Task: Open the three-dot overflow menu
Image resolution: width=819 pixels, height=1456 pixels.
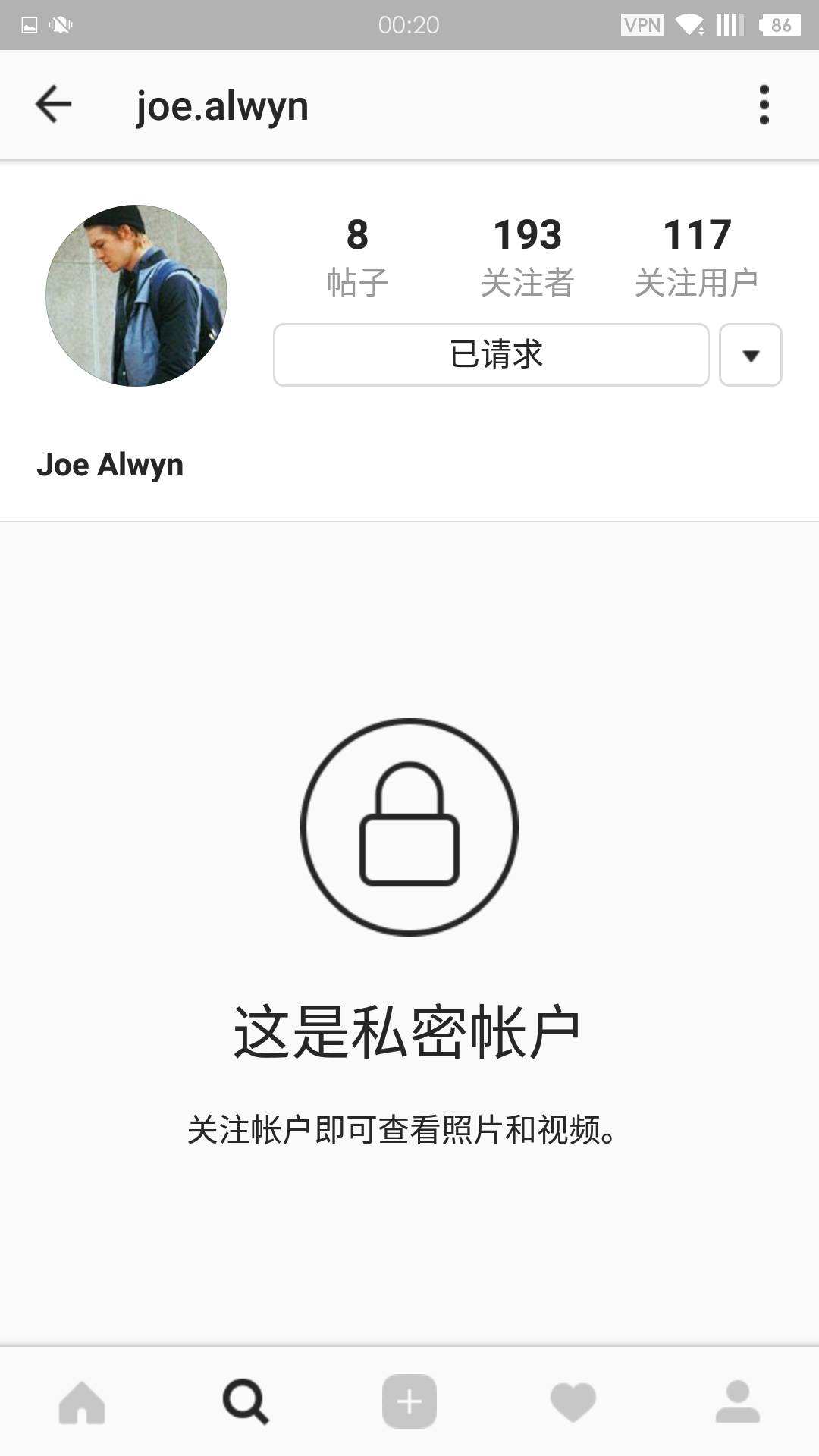Action: pyautogui.click(x=764, y=105)
